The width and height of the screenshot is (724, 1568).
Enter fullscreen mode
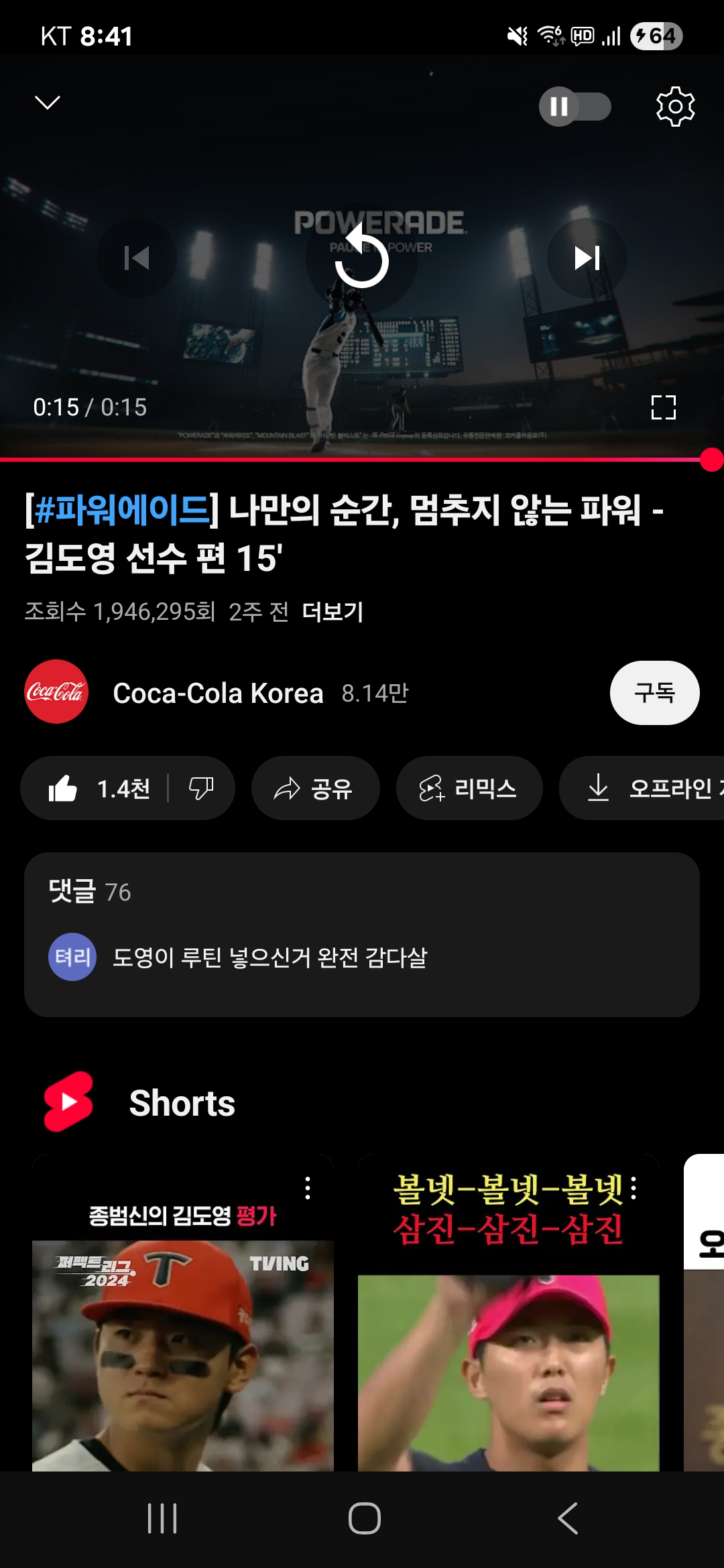(663, 407)
